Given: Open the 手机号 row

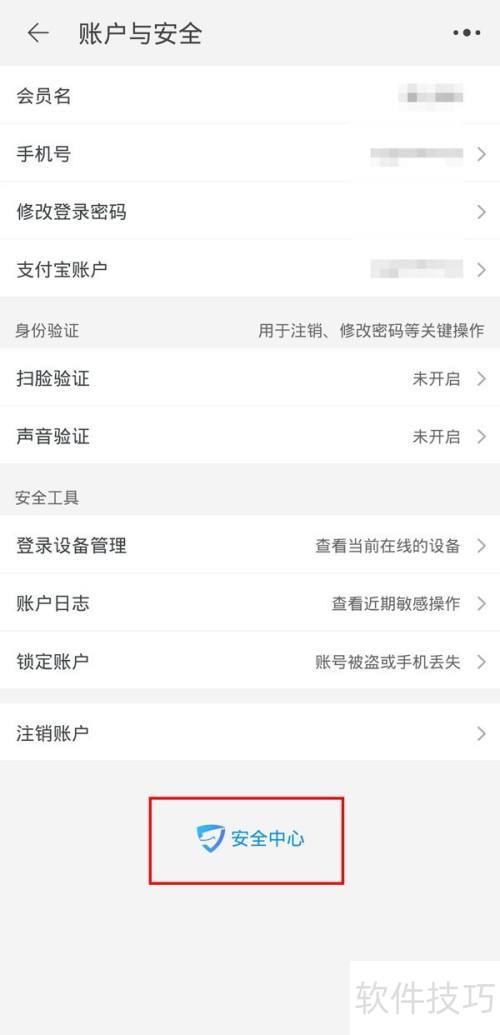Looking at the screenshot, I should pos(250,154).
